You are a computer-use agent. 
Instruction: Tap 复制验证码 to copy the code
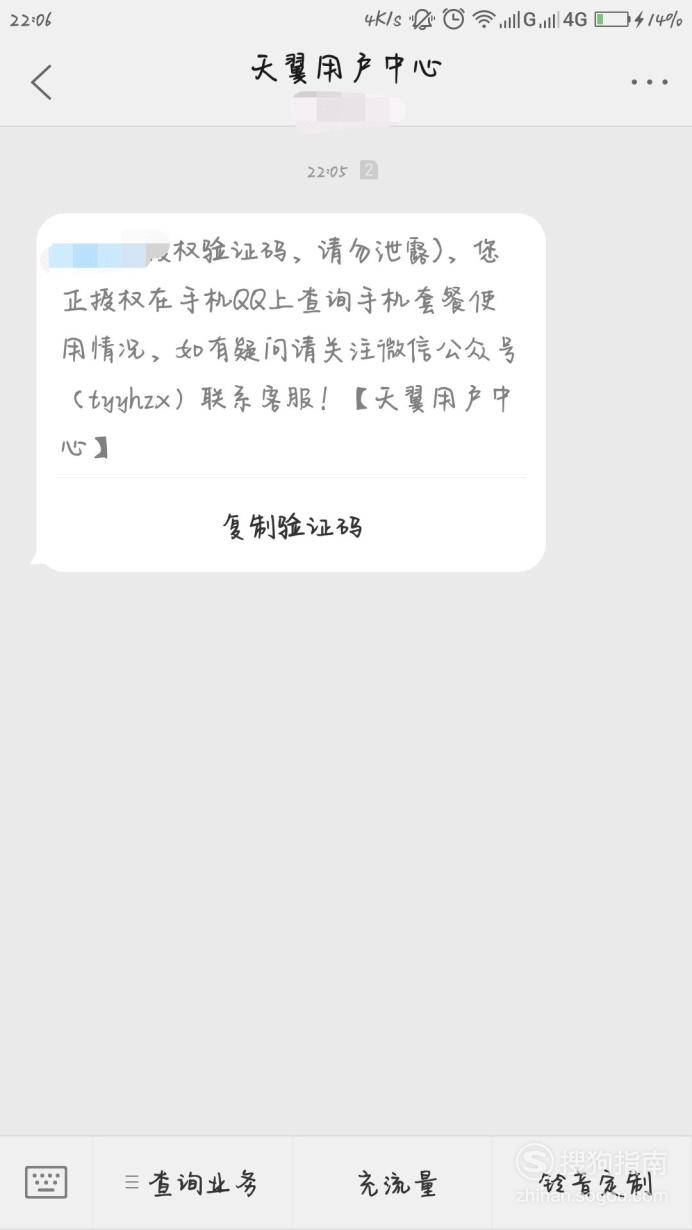click(x=291, y=526)
